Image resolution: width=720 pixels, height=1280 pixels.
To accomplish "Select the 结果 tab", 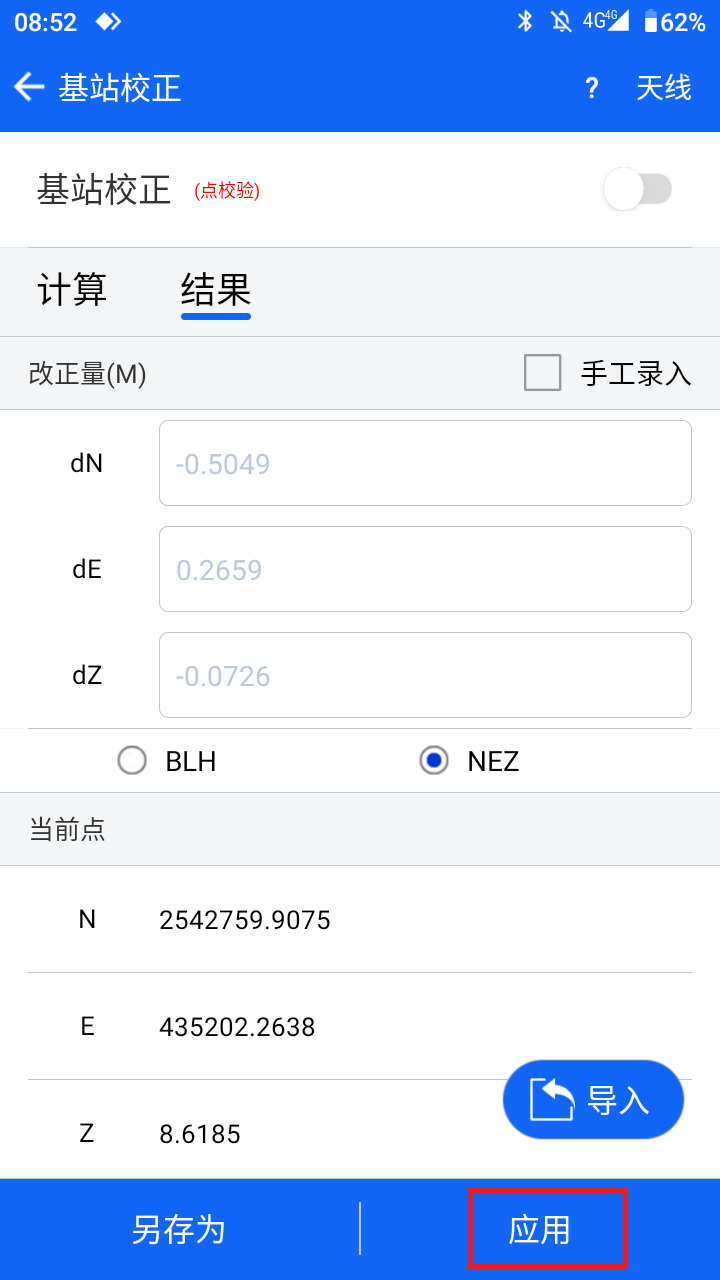I will [216, 290].
